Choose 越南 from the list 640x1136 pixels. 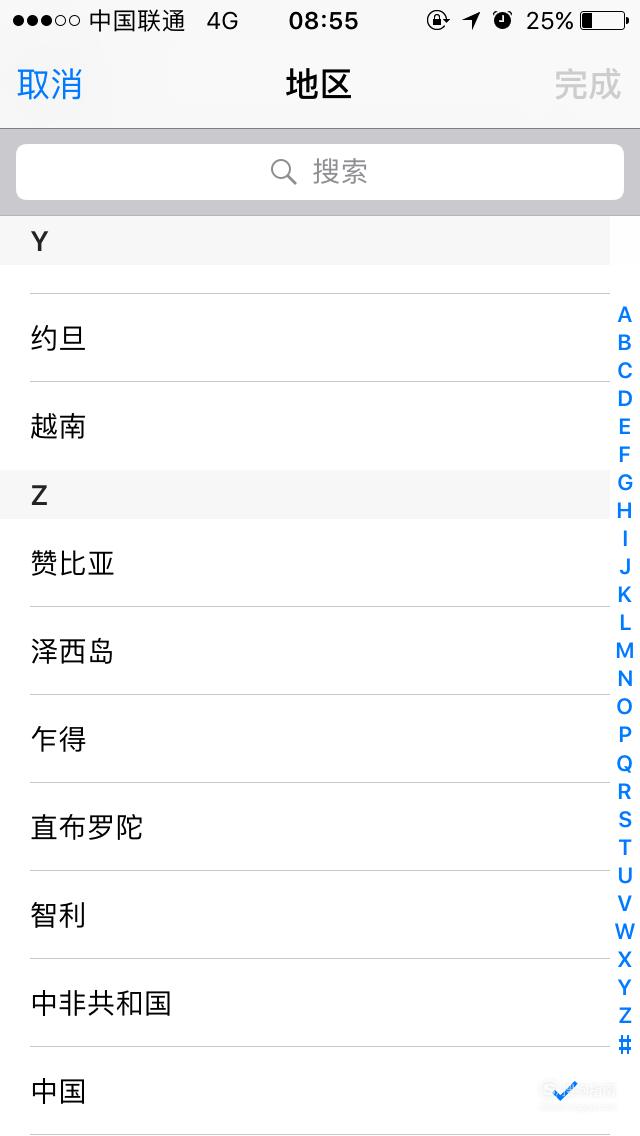pos(304,426)
